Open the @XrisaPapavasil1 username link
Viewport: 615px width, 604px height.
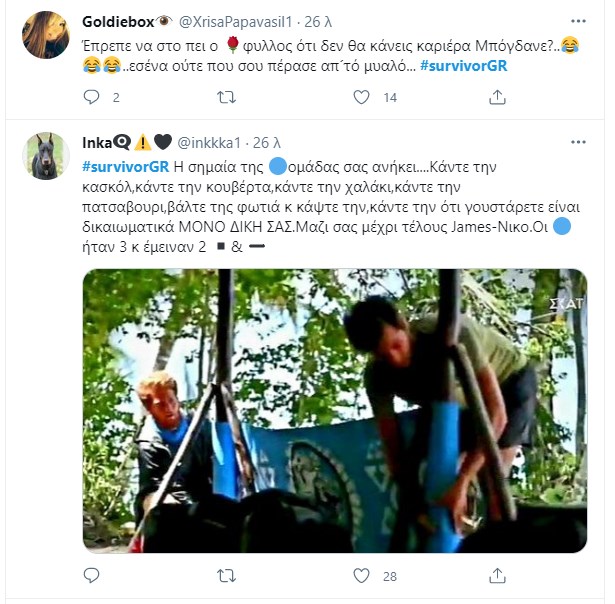tap(235, 20)
